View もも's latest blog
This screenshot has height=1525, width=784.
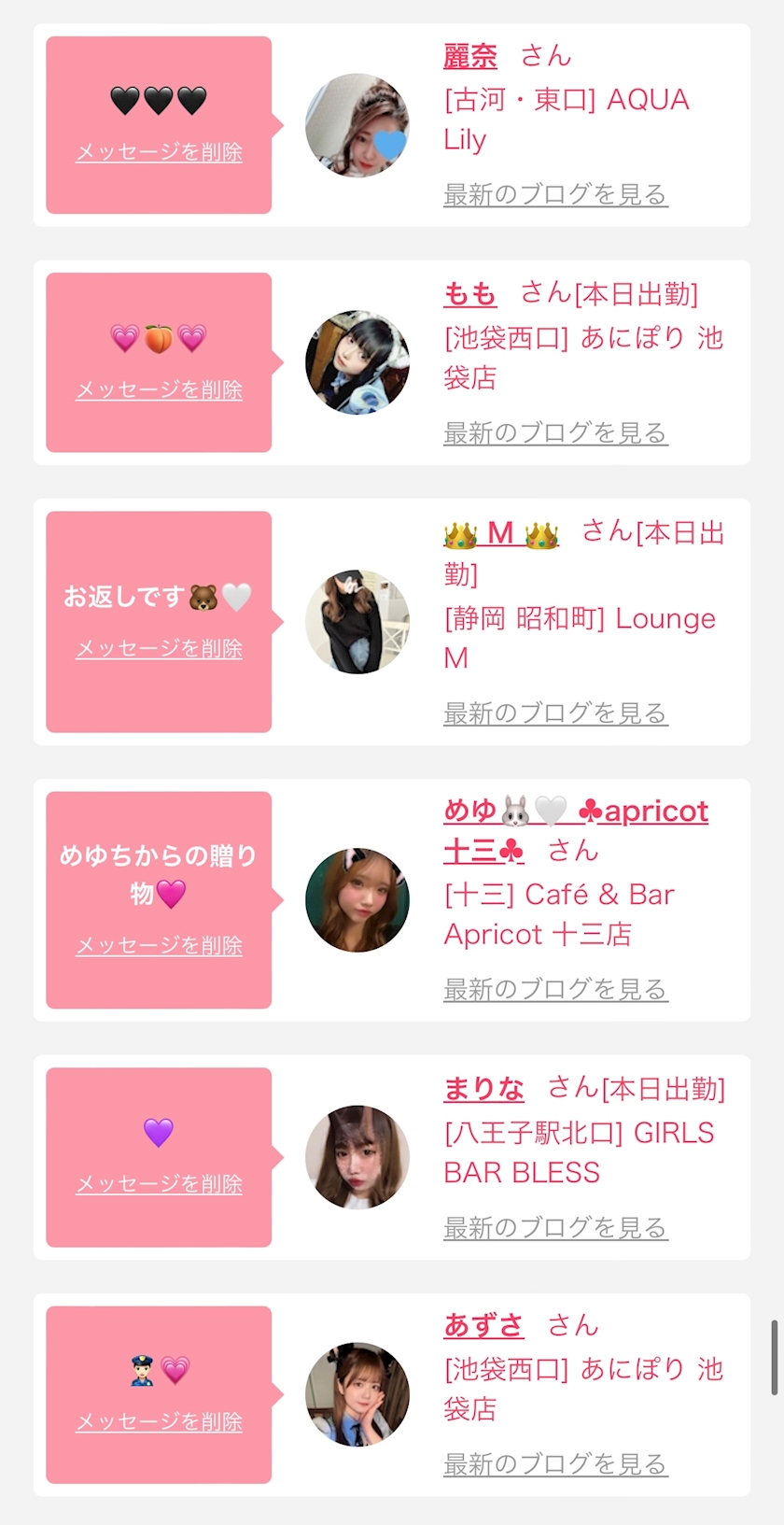click(555, 433)
